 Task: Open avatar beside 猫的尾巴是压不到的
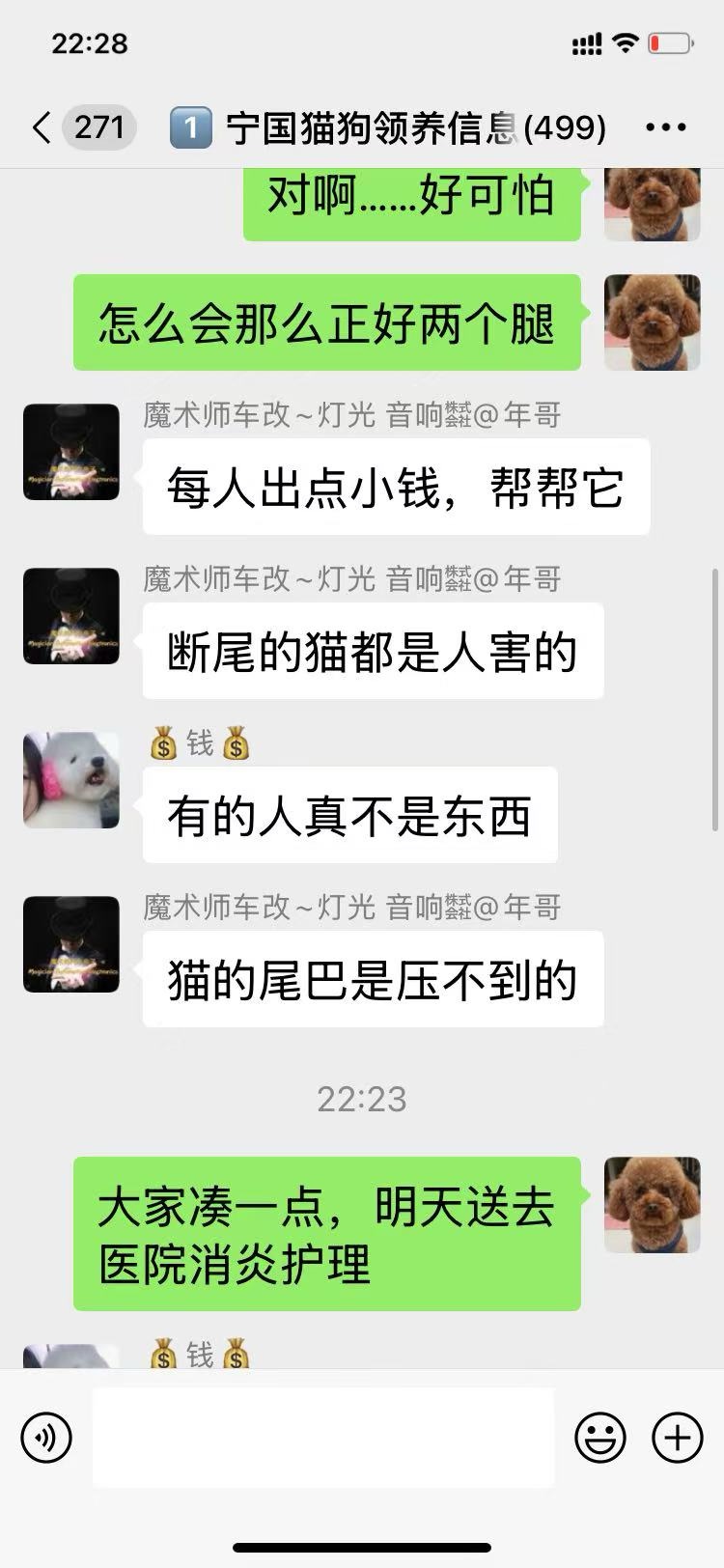coord(71,944)
